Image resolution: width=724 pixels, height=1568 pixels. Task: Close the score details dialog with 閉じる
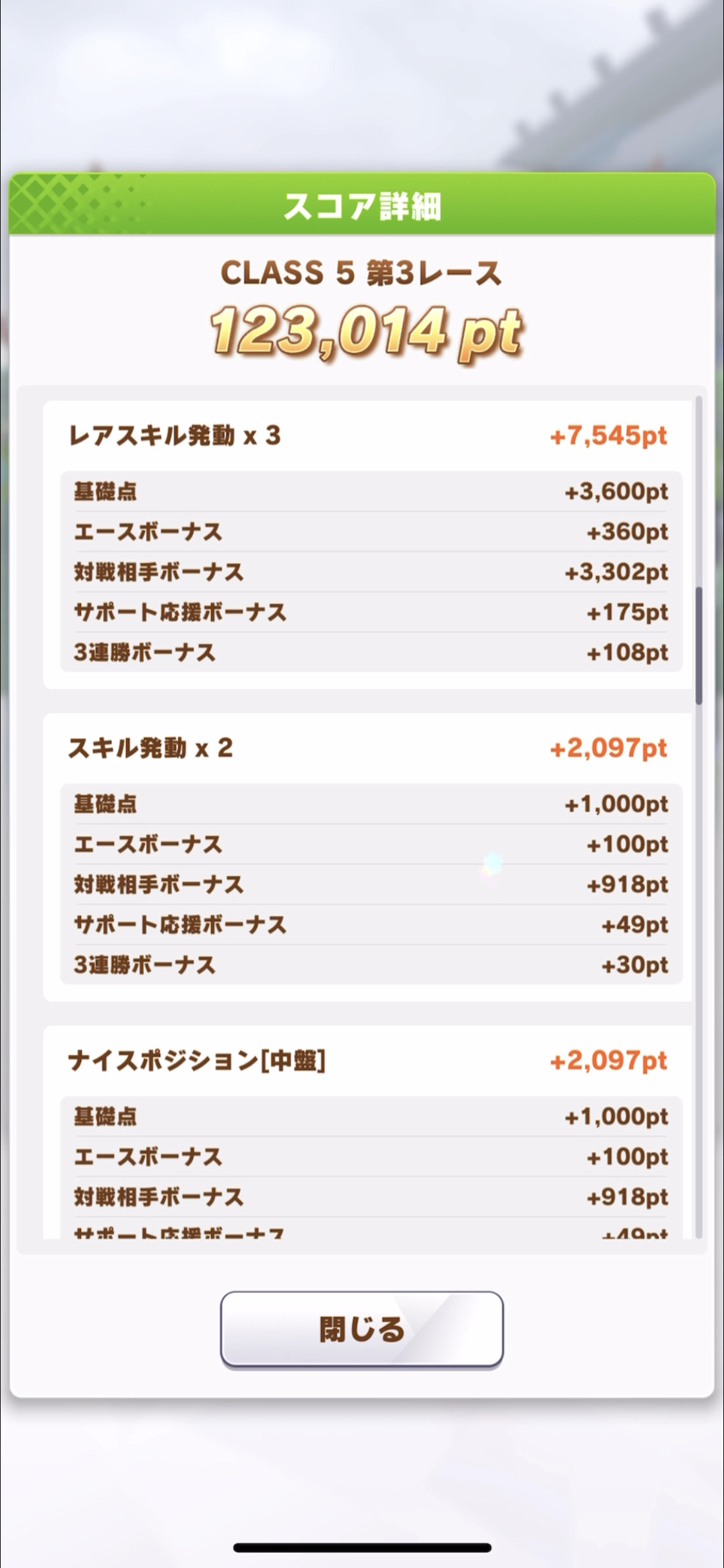point(362,1329)
